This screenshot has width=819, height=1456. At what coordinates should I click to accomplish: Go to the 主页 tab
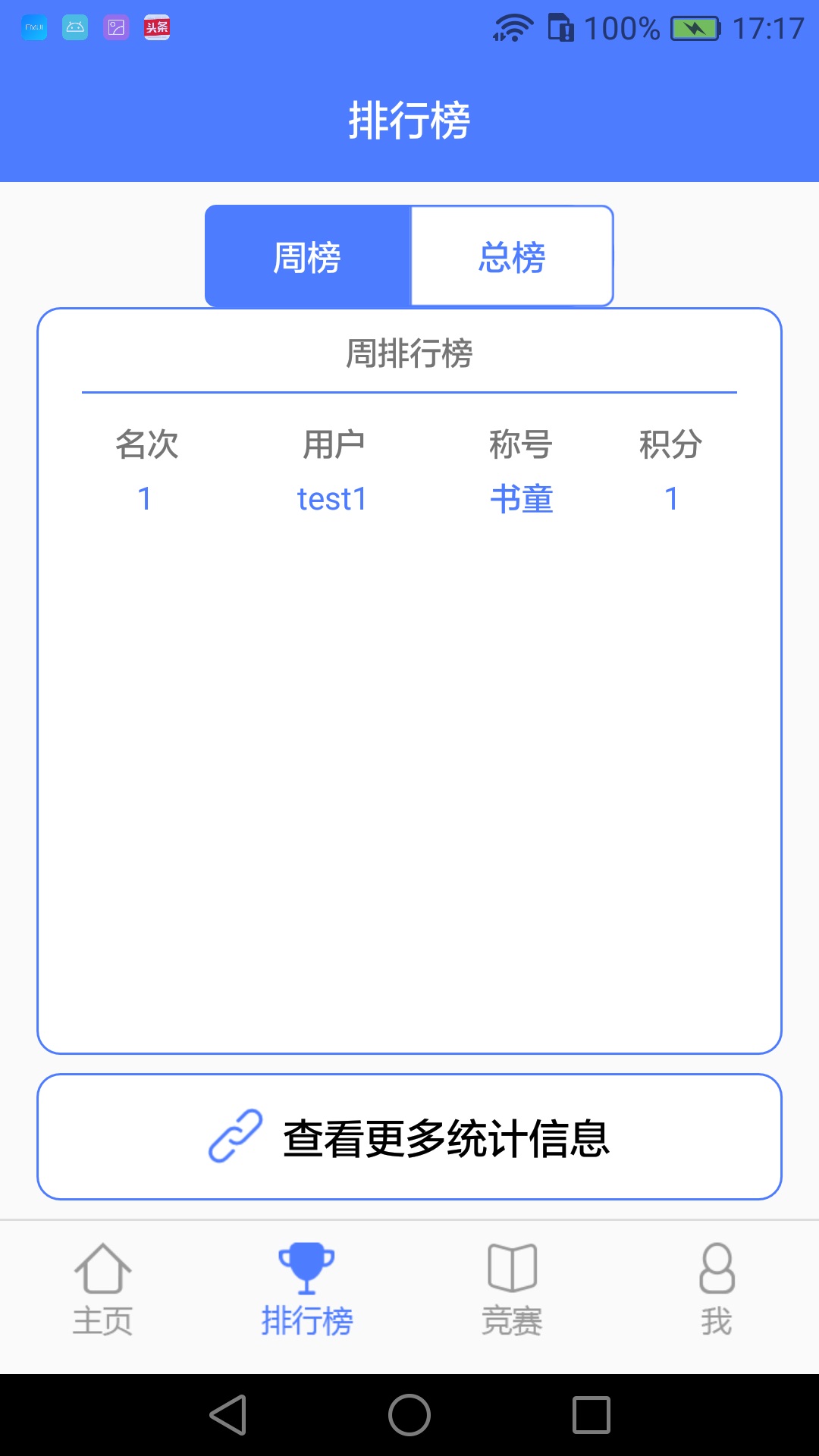point(102,1289)
